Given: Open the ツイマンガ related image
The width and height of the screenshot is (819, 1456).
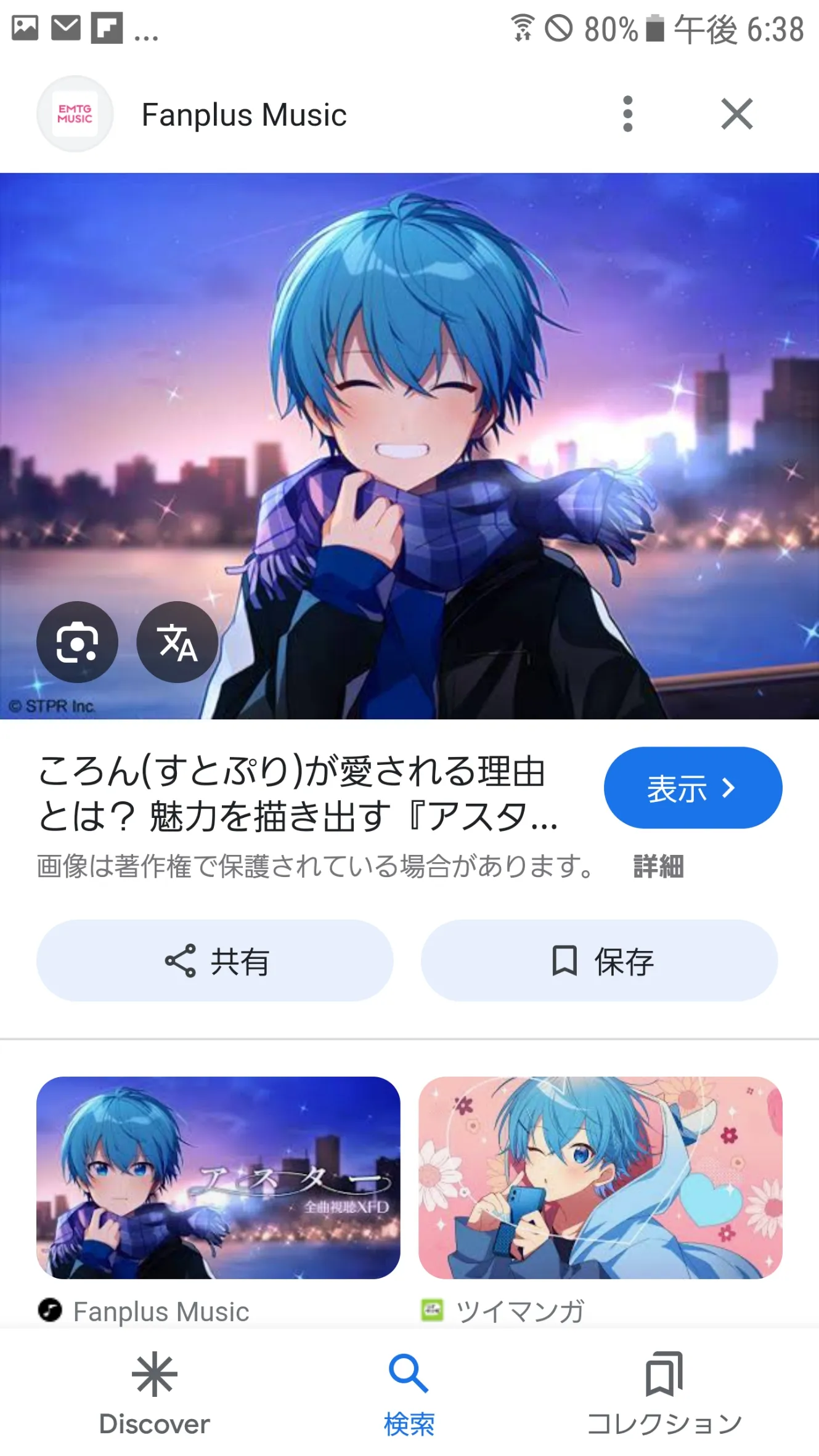Looking at the screenshot, I should pyautogui.click(x=600, y=1178).
